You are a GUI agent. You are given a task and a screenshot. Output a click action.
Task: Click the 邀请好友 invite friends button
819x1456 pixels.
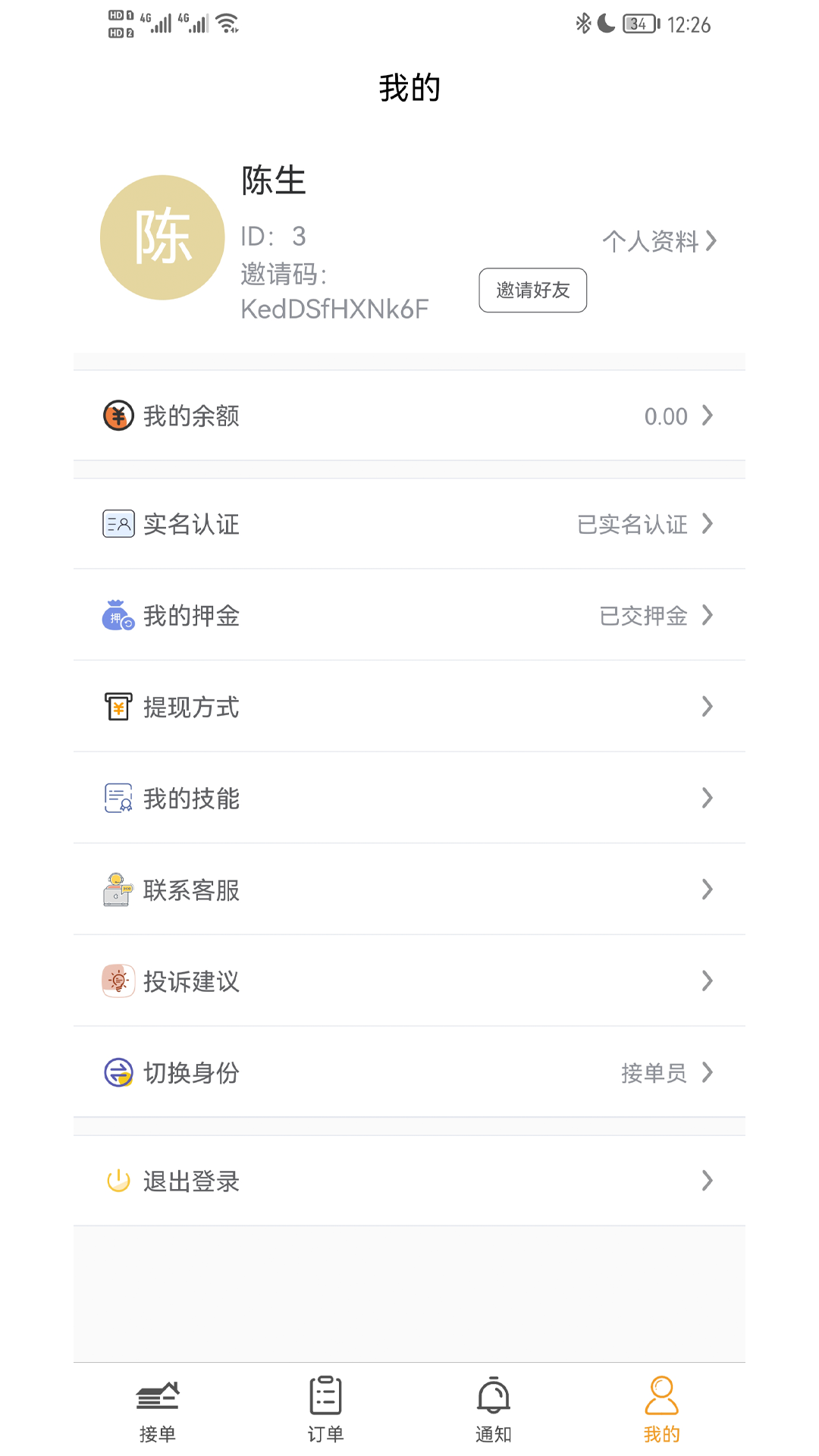point(532,290)
